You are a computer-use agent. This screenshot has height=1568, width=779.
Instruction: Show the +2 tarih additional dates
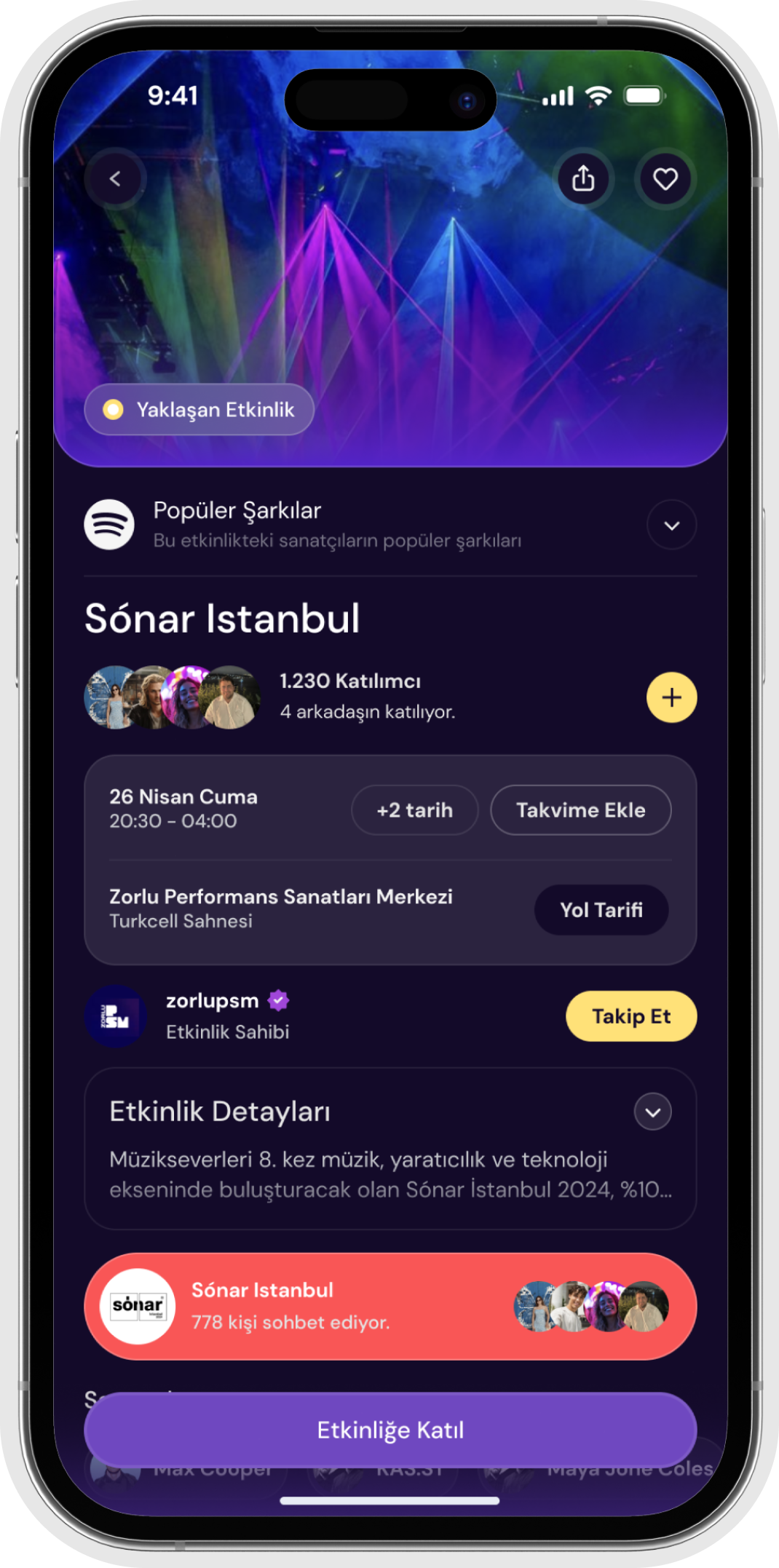point(414,810)
